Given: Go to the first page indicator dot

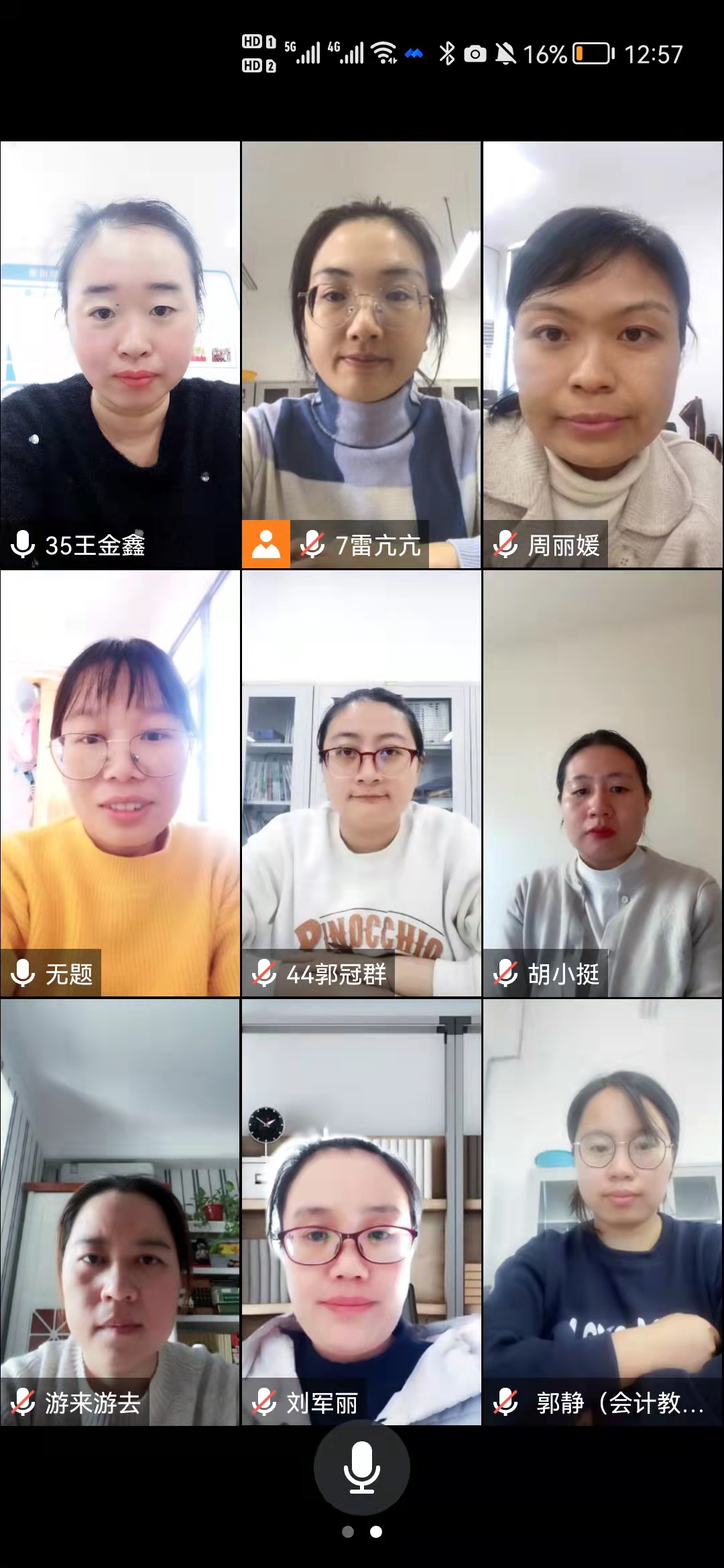Looking at the screenshot, I should [348, 1531].
